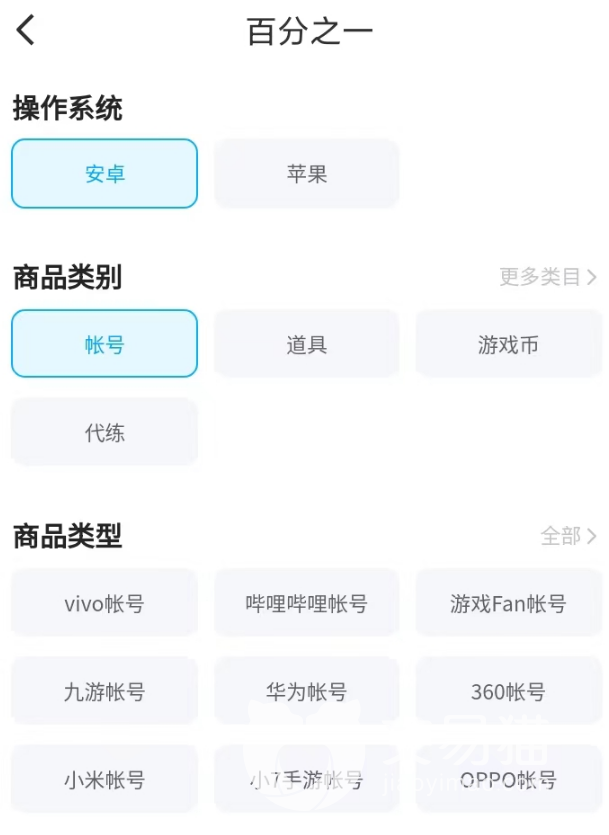Open 更多类目 for more categories
609x835 pixels.
(x=548, y=277)
